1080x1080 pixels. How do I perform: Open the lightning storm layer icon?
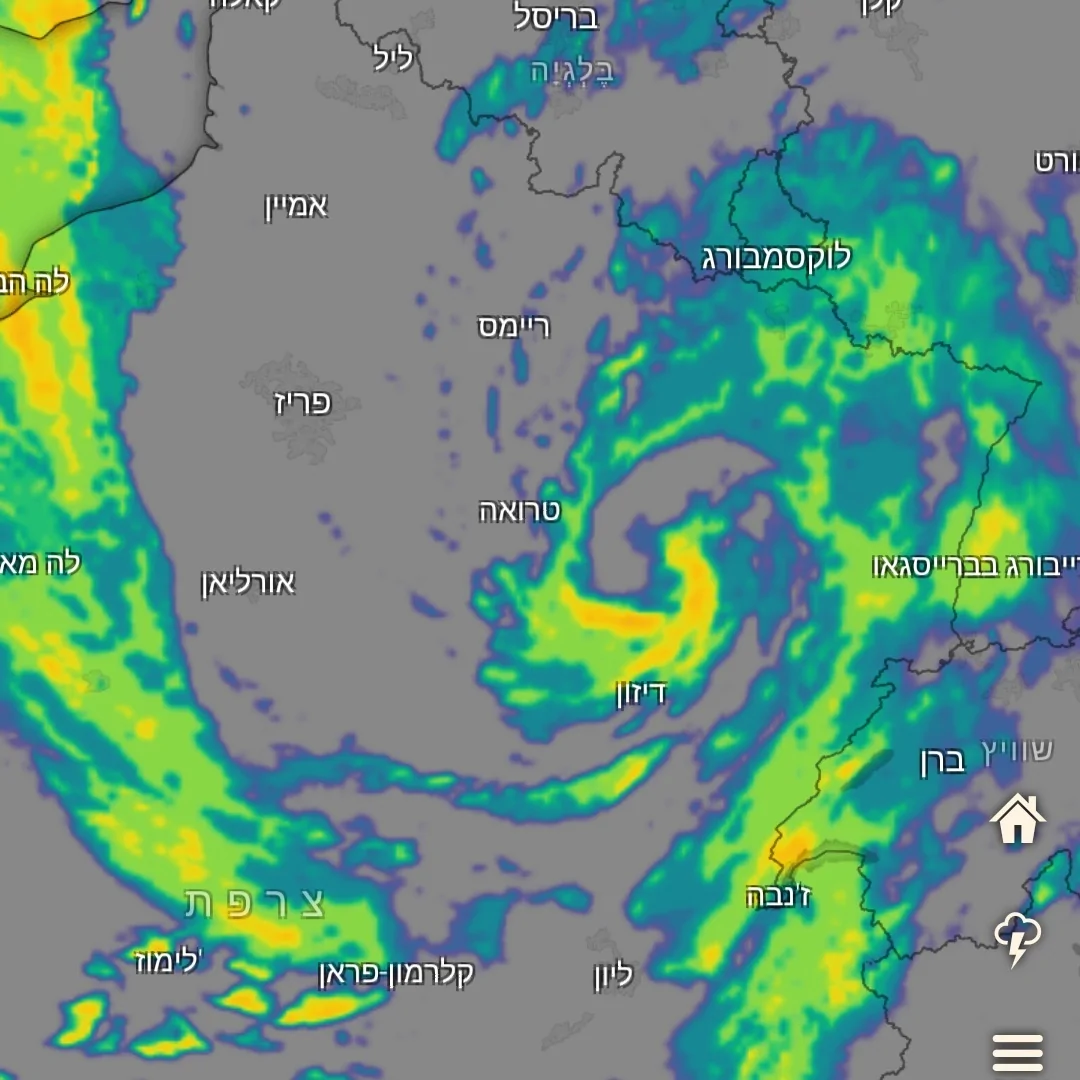pos(1017,938)
